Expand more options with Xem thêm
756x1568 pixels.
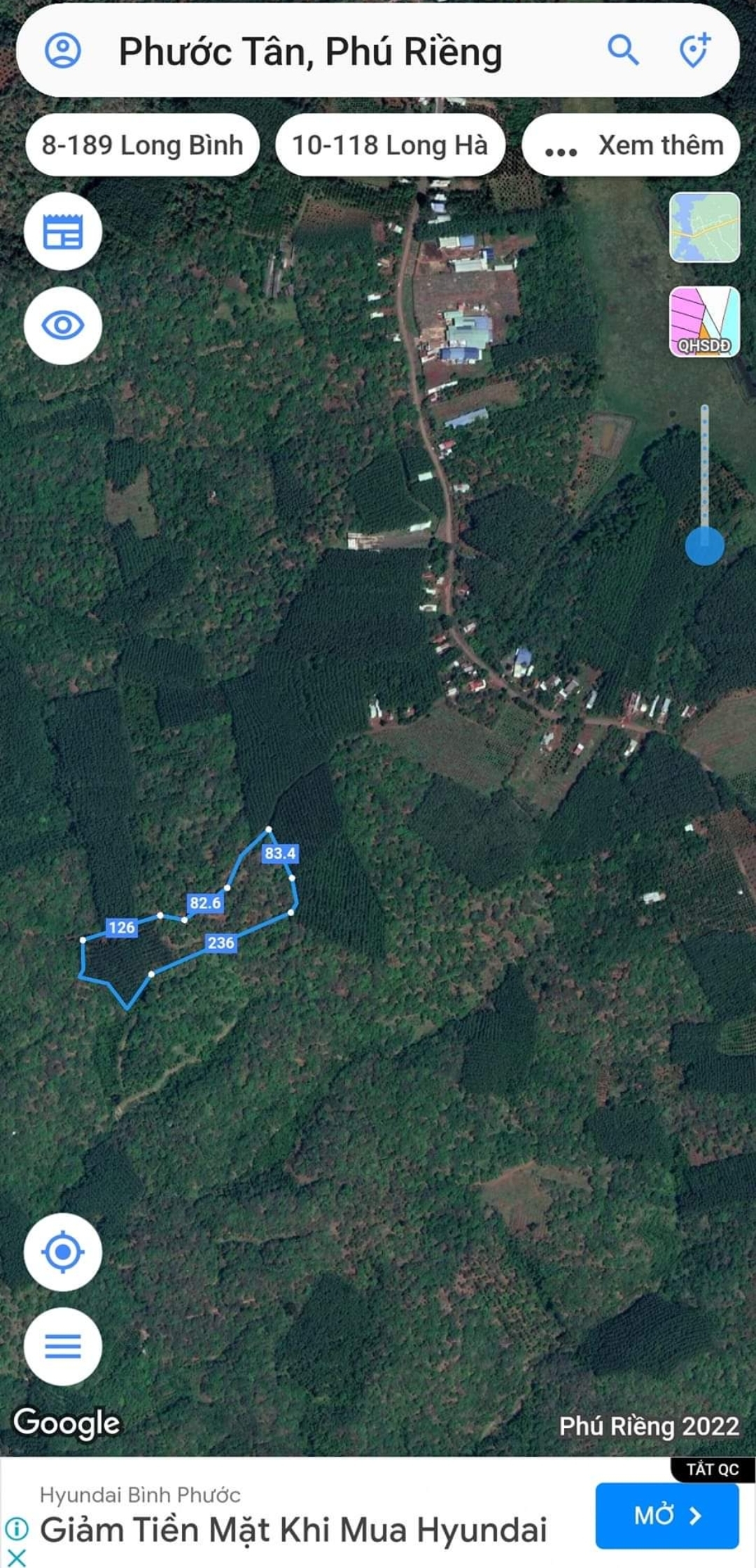pyautogui.click(x=631, y=146)
